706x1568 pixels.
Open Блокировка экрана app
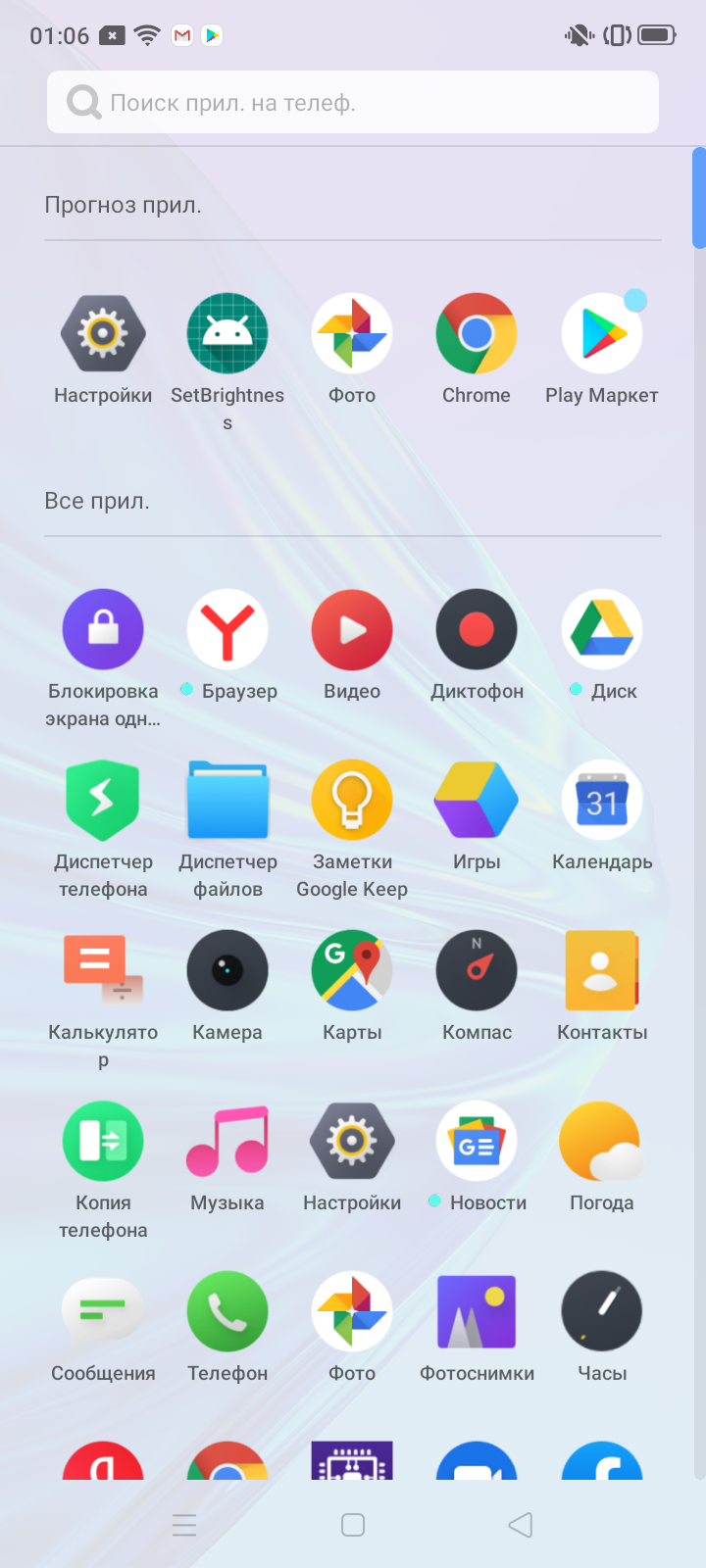[x=103, y=630]
